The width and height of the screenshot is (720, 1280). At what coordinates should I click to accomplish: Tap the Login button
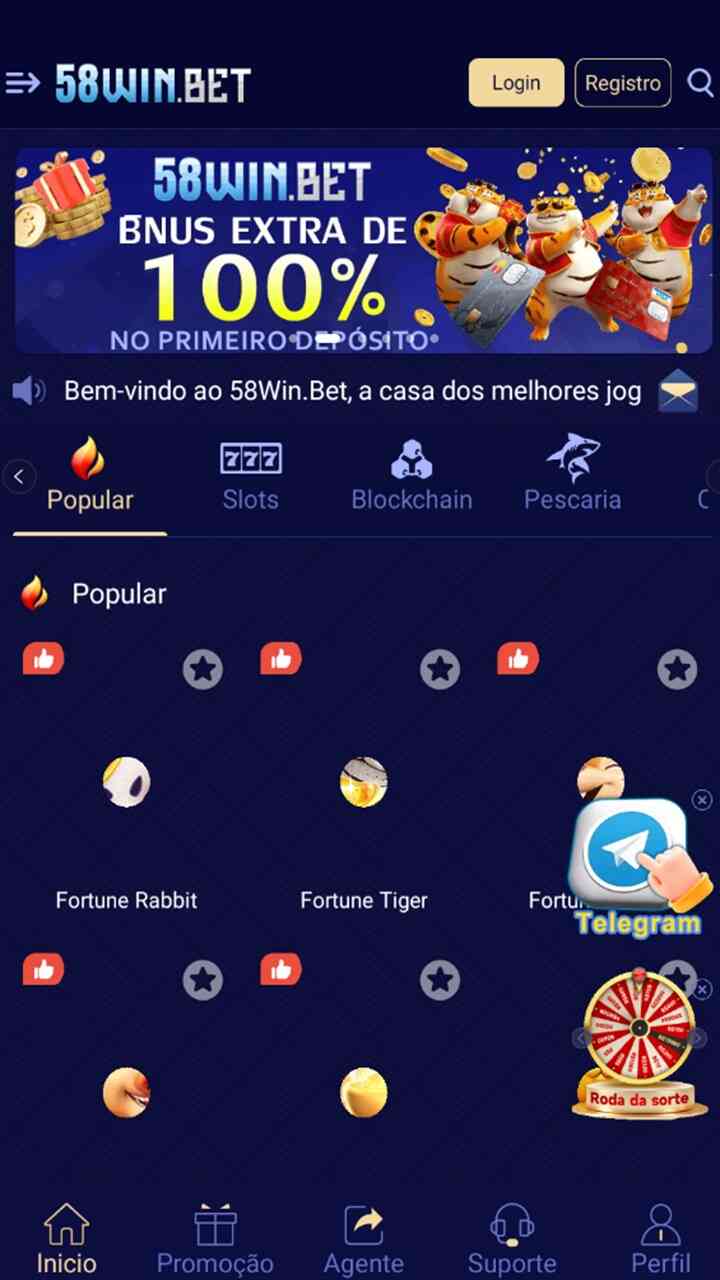coord(516,83)
